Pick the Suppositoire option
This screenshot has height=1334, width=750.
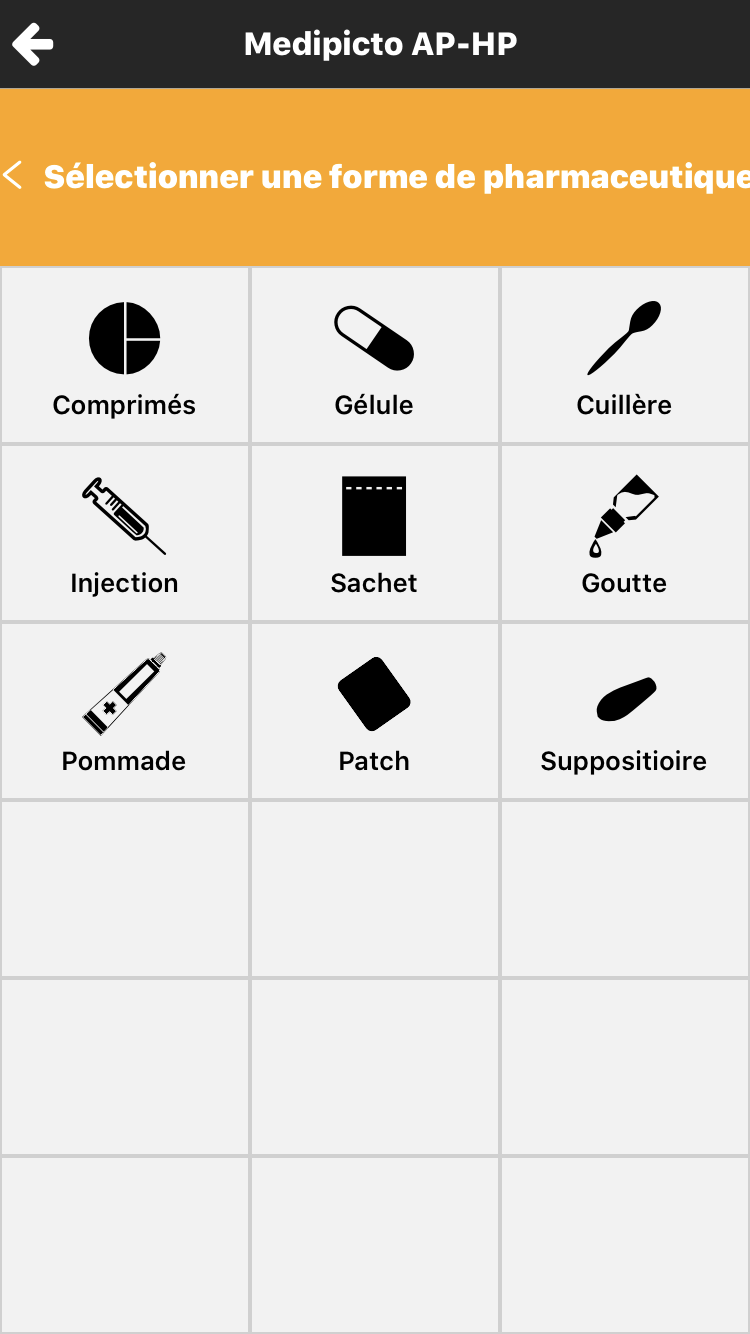click(x=624, y=712)
